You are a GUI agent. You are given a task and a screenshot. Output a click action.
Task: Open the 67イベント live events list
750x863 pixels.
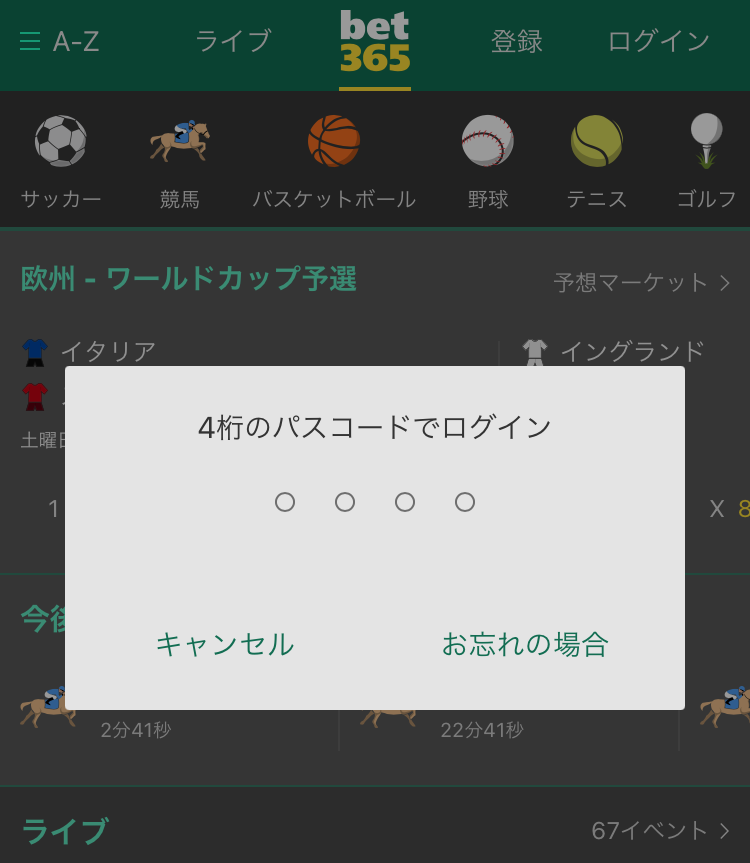[x=661, y=830]
